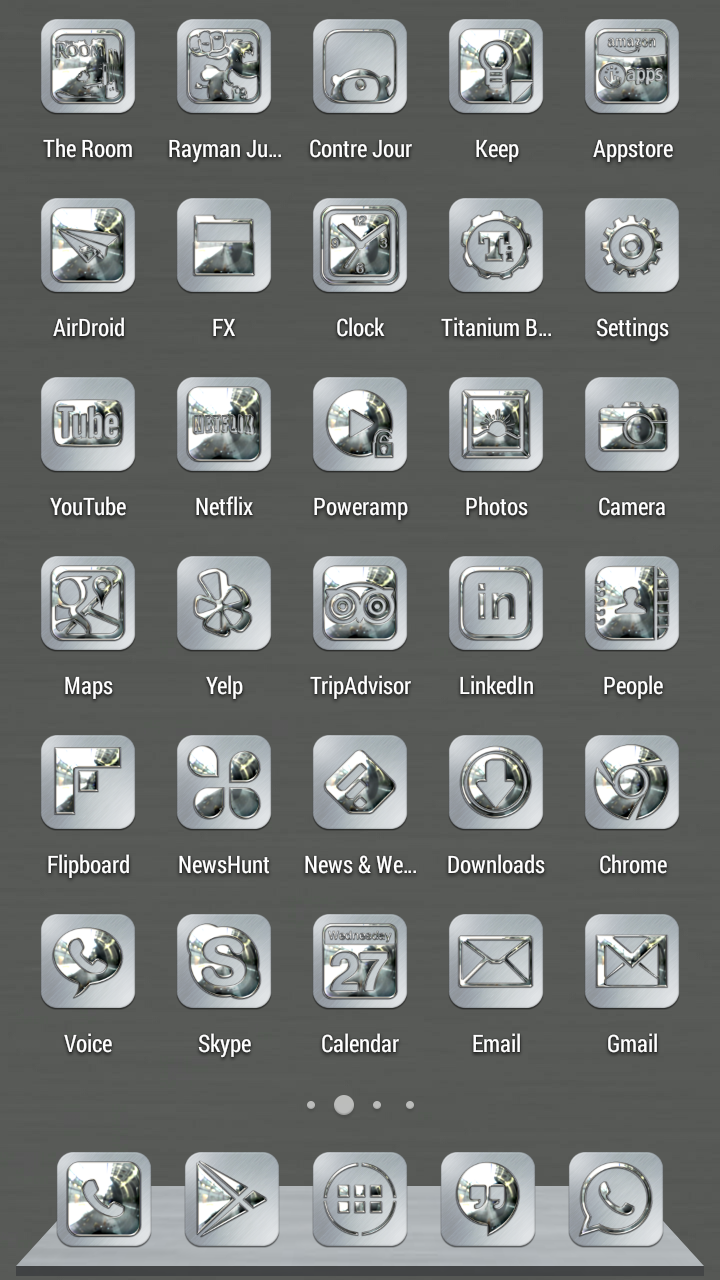Open AirDroid

(x=88, y=245)
